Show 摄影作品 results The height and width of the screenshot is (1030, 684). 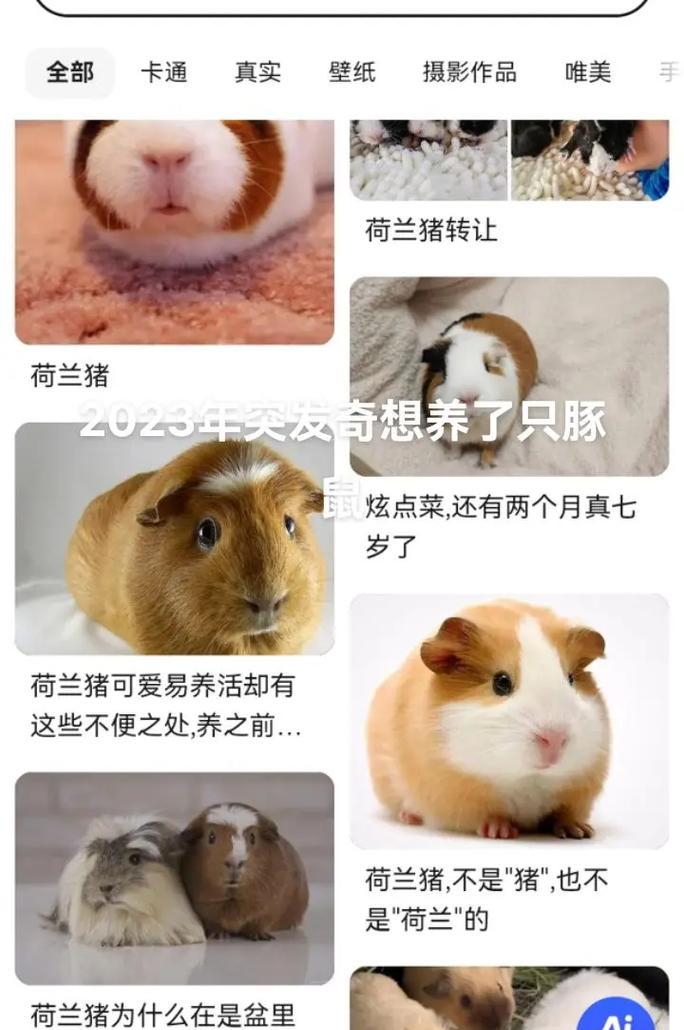(x=469, y=73)
